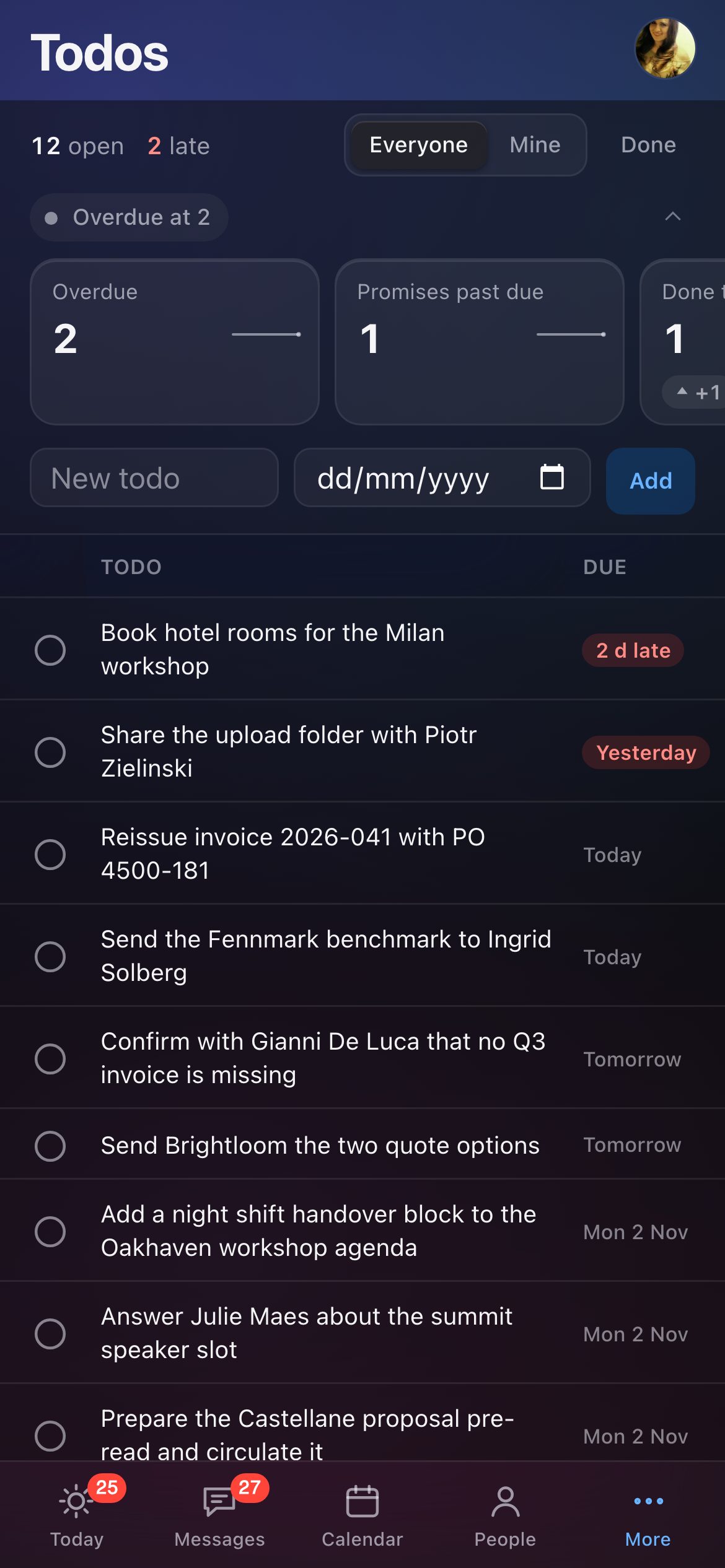
Task: Tap the Overdue at 2 chip
Action: pyautogui.click(x=129, y=217)
